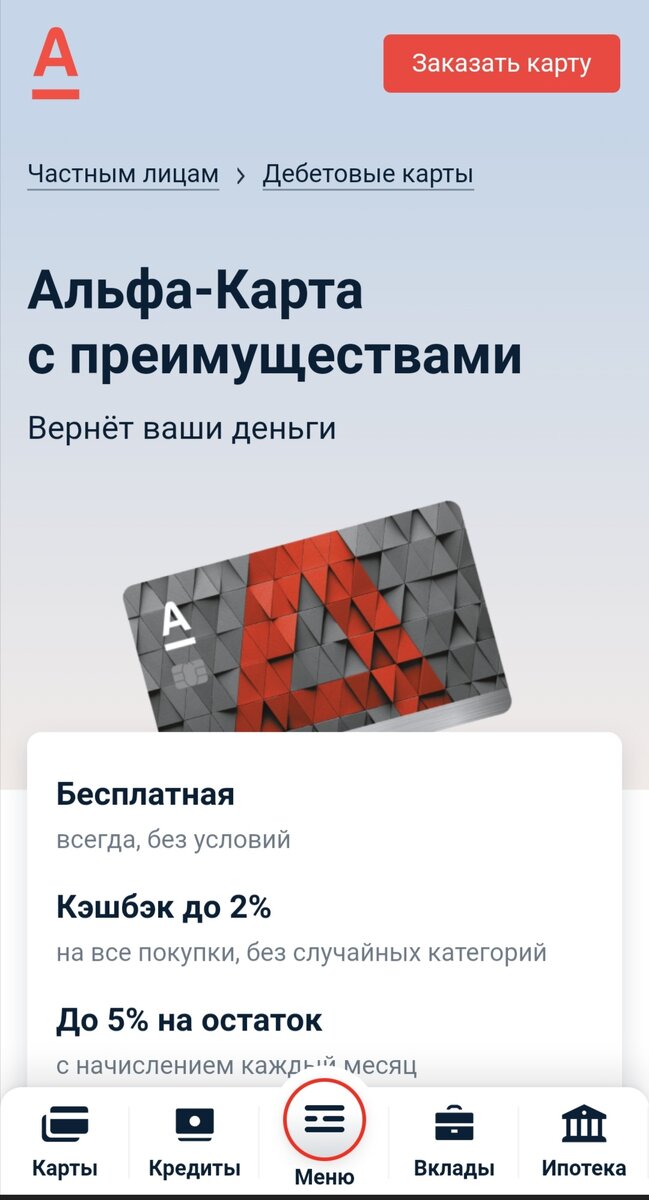The height and width of the screenshot is (1200, 649).
Task: Switch to the Карты tab
Action: tap(65, 1140)
